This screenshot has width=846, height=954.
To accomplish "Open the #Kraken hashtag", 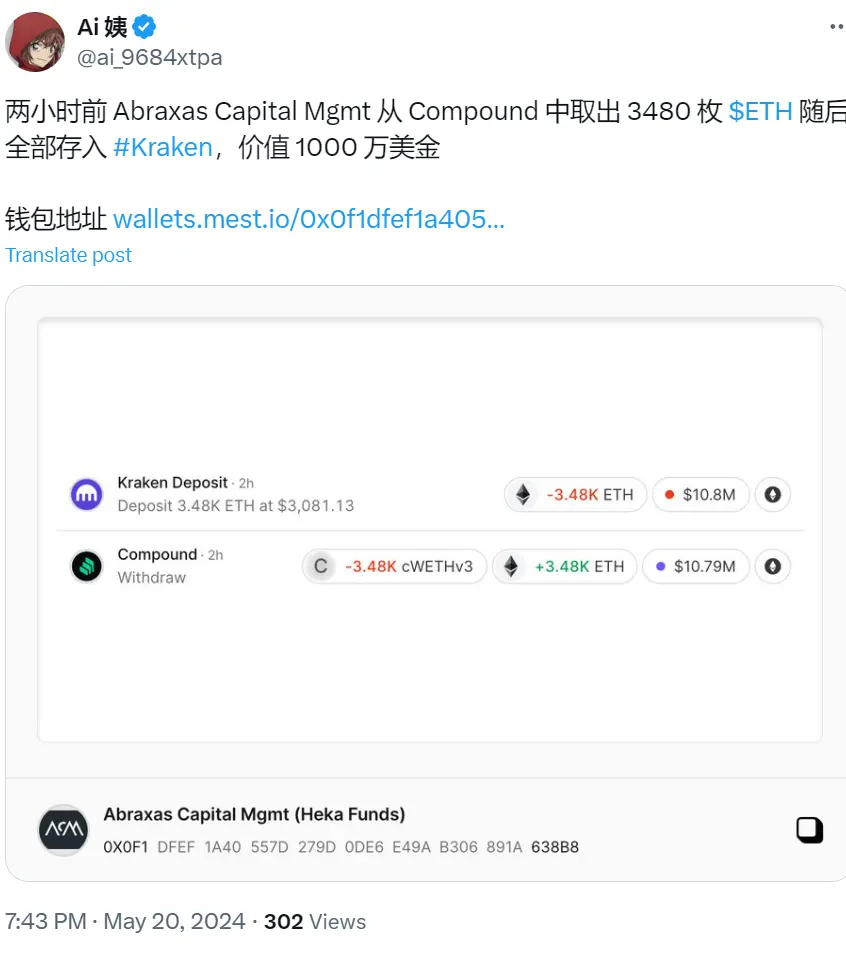I will [x=162, y=147].
